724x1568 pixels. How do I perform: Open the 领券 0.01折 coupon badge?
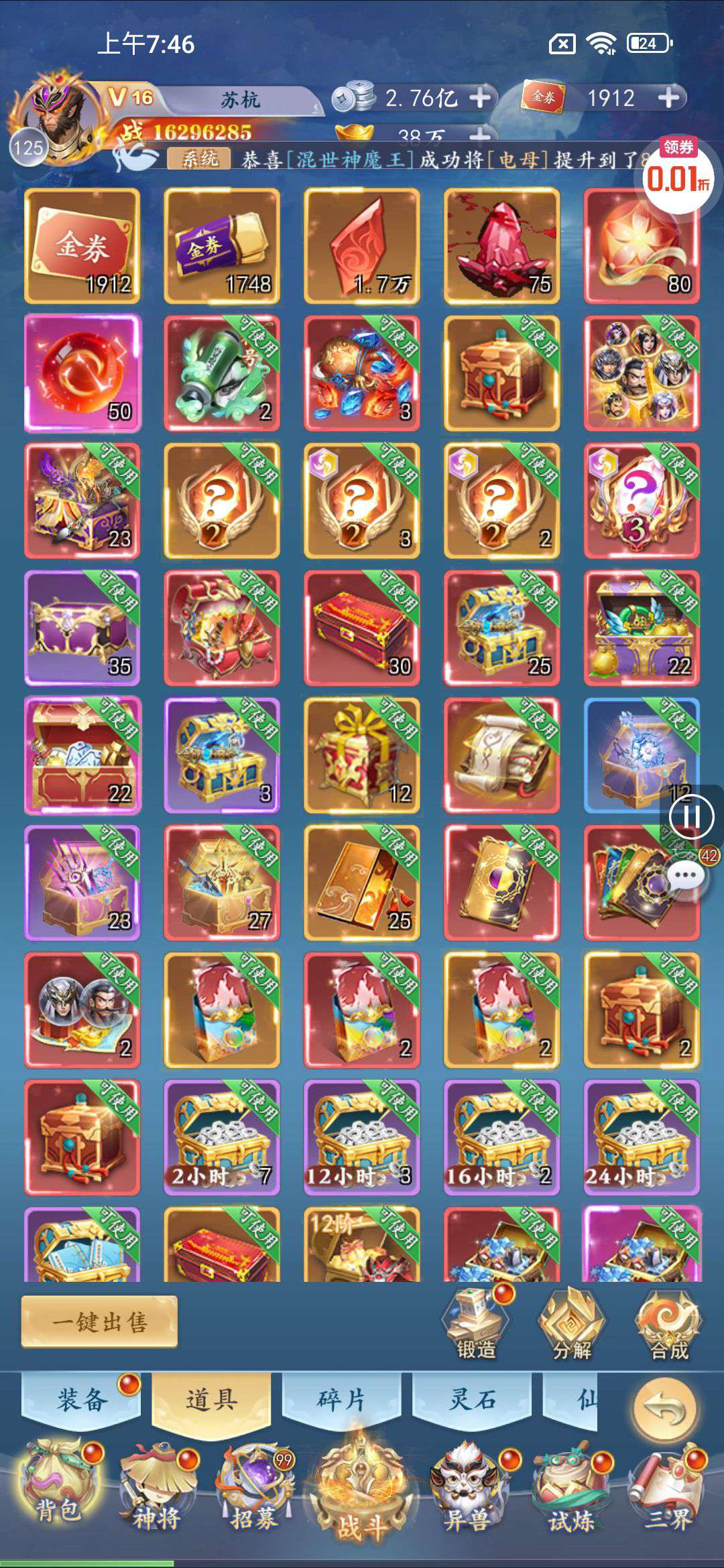[678, 176]
